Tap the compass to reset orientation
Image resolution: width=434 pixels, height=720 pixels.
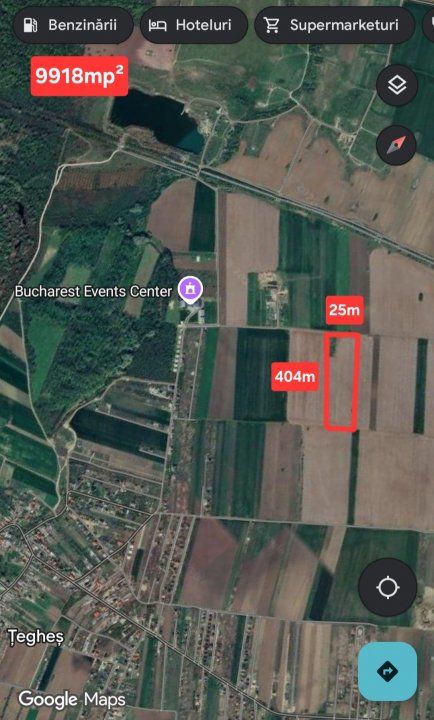click(x=396, y=145)
